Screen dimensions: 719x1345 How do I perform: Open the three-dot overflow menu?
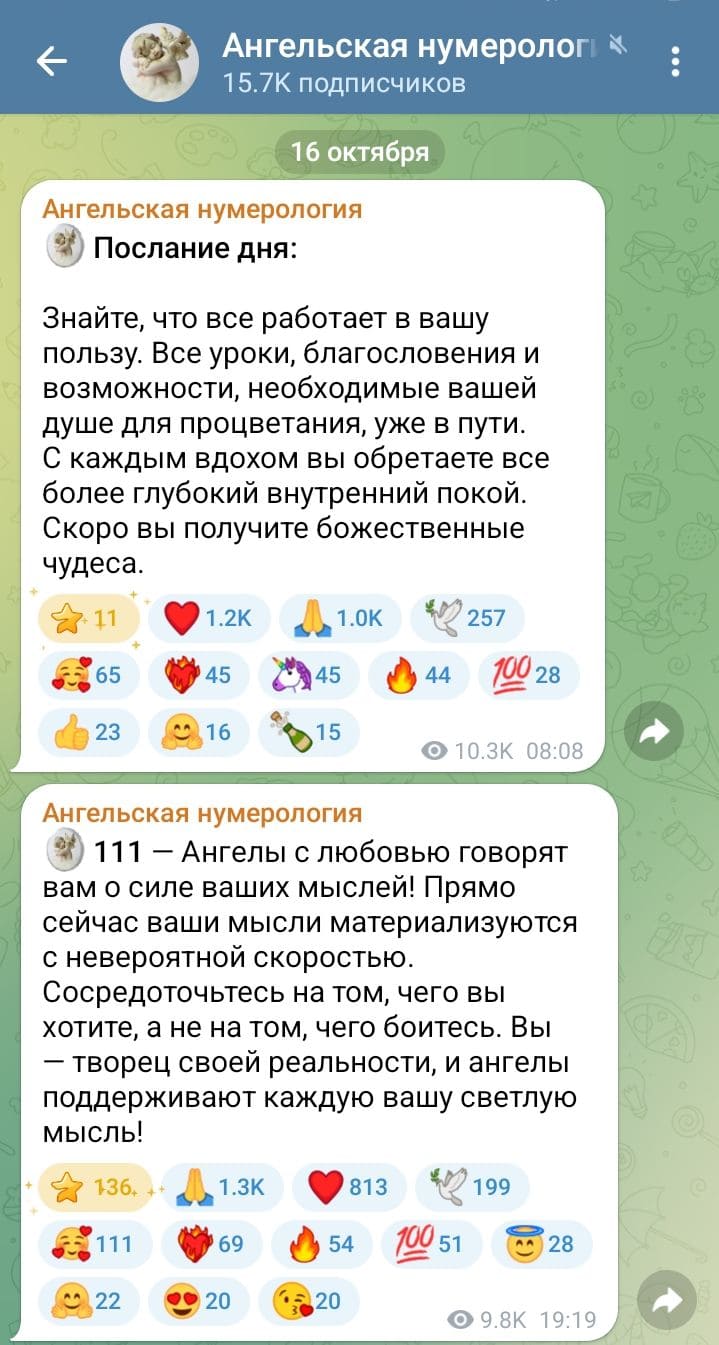(676, 62)
